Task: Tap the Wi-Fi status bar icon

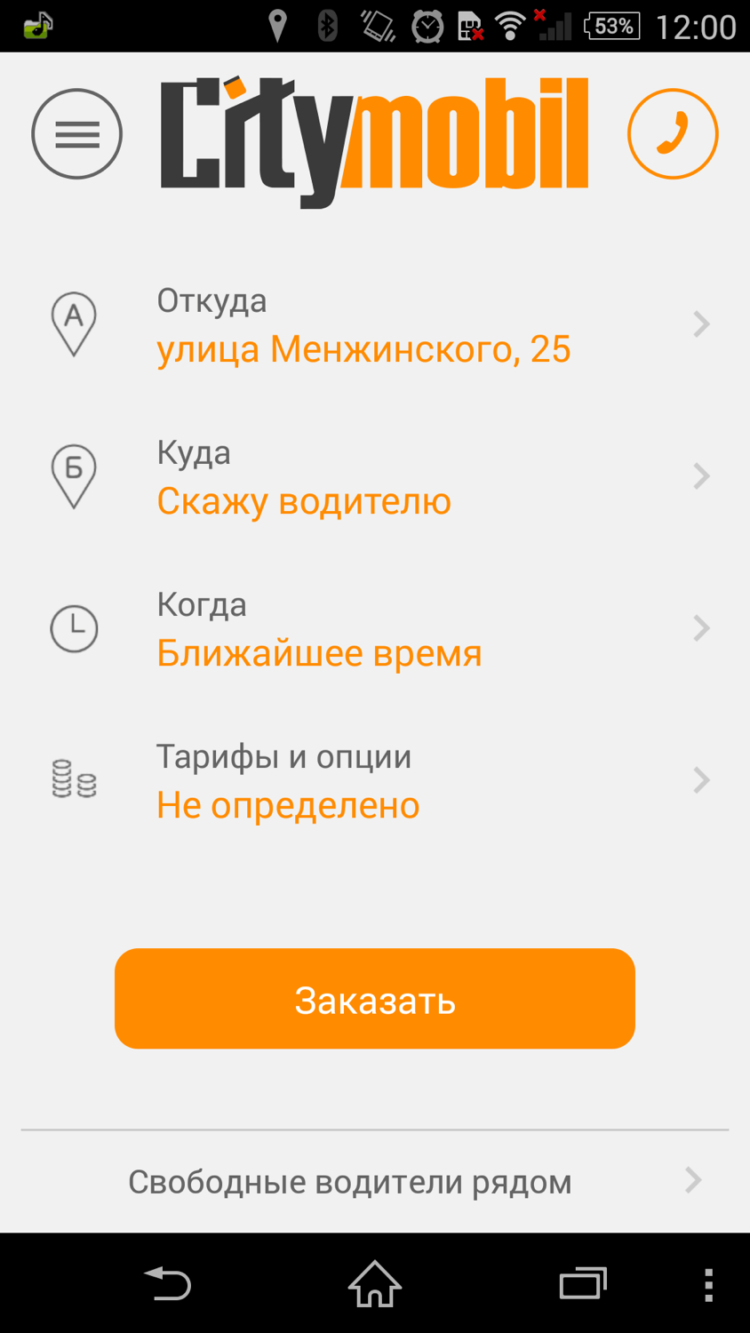Action: tap(510, 26)
